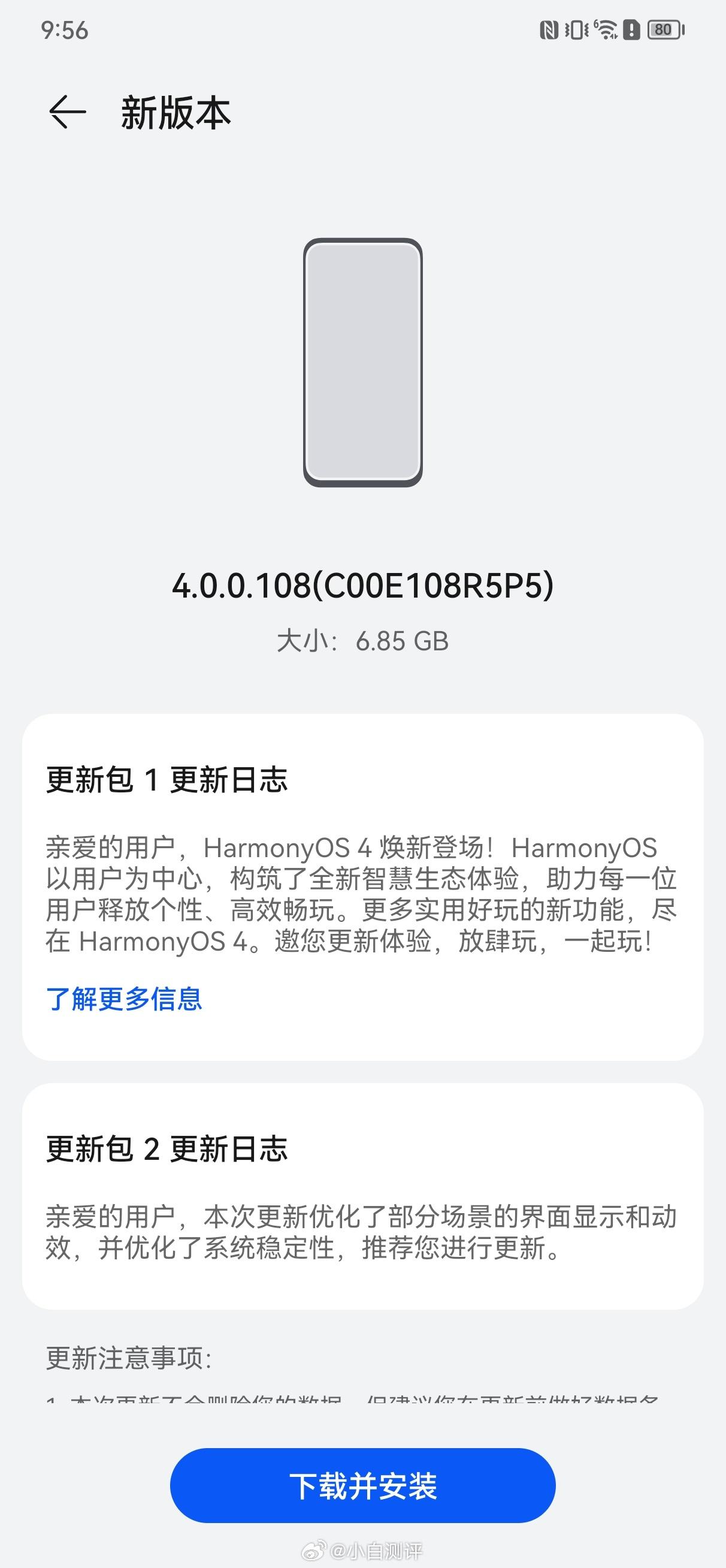Tap the NFC status icon
The height and width of the screenshot is (1568, 726).
click(x=549, y=30)
